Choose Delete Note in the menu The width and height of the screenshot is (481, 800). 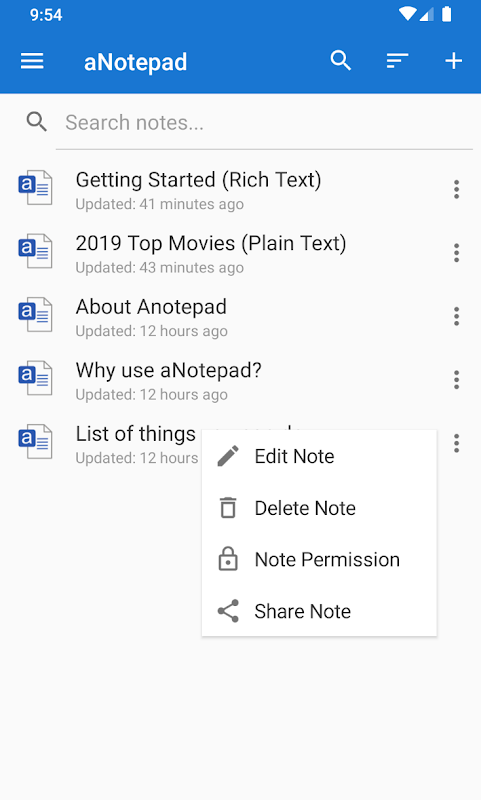tap(319, 508)
